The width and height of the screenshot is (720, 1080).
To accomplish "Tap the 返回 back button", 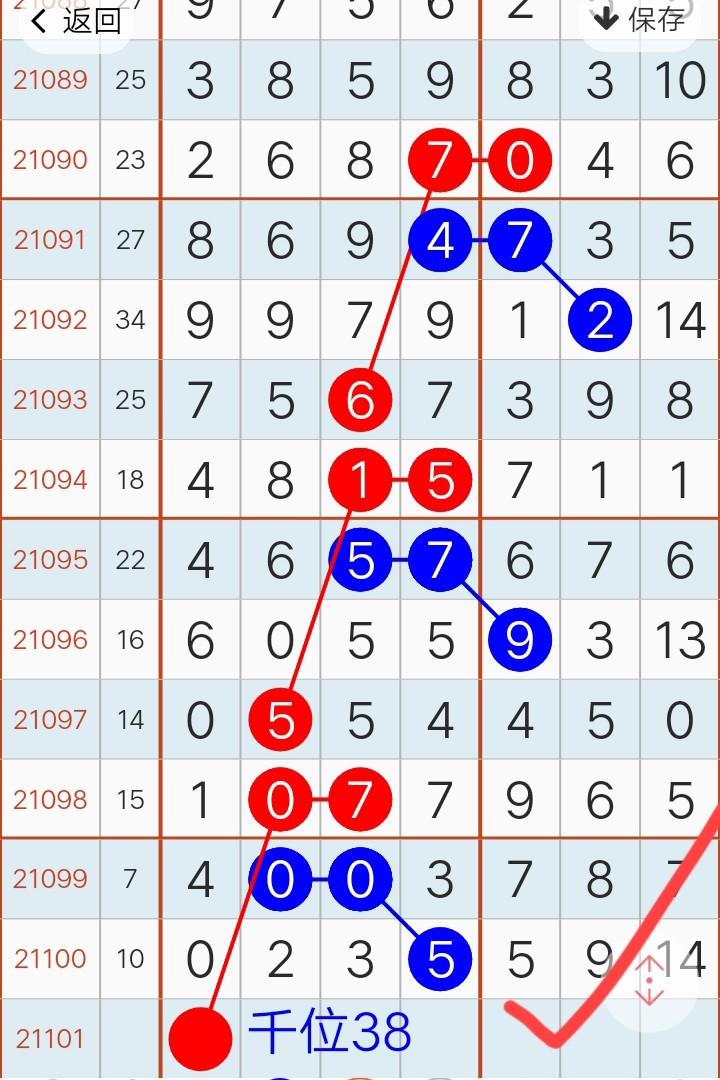I will 75,21.
